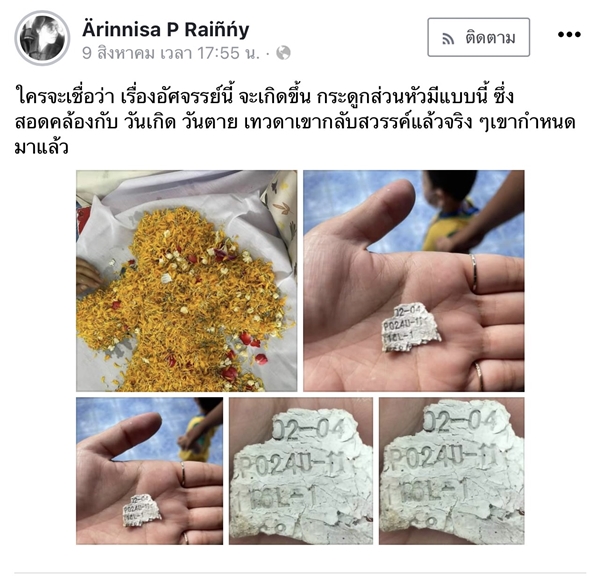Screen dimensions: 600x576
Task: Open Ärinnisa P Raiñńy's profile picture
Action: 43,38
